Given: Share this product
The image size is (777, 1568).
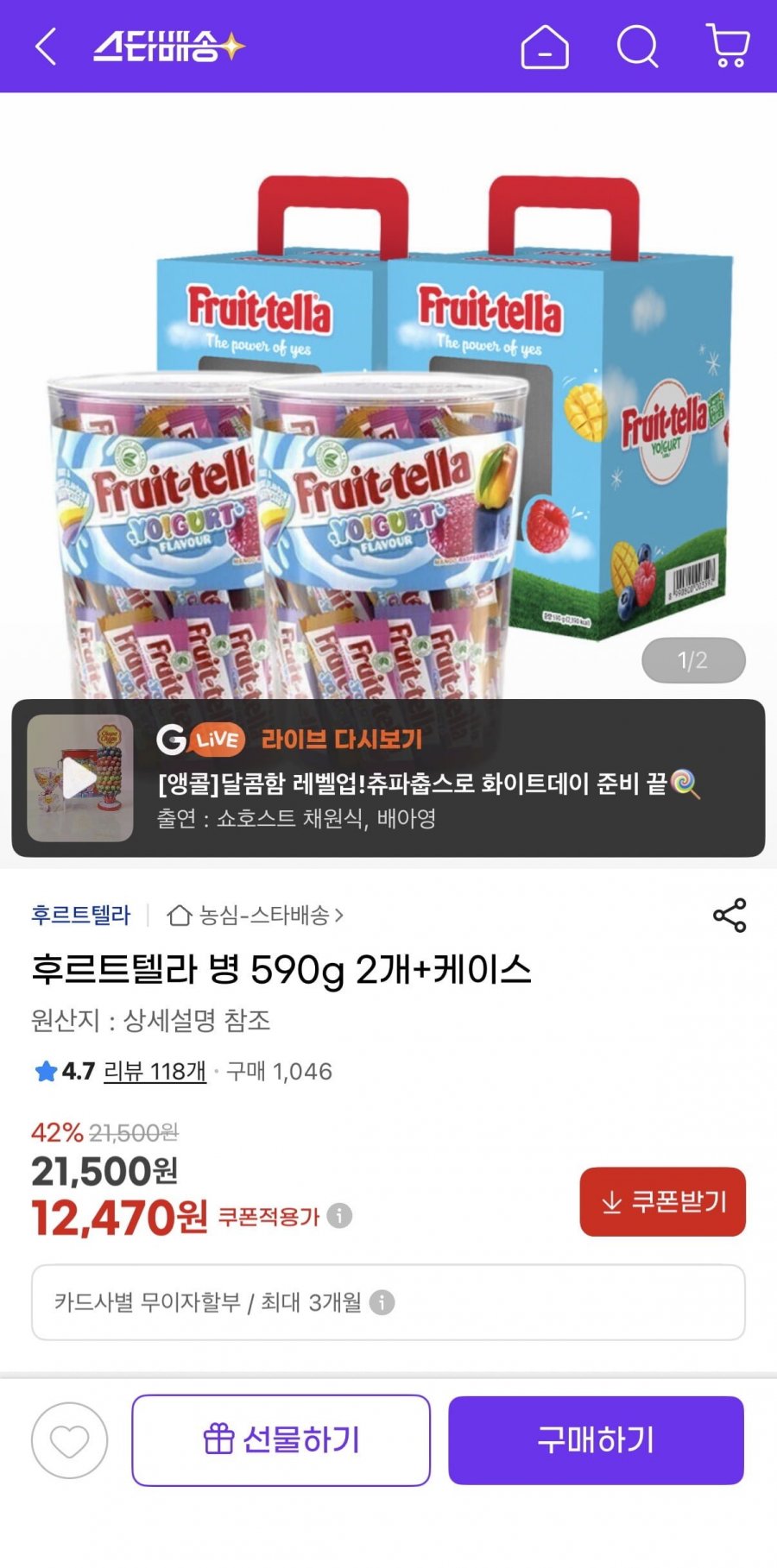Looking at the screenshot, I should tap(730, 916).
